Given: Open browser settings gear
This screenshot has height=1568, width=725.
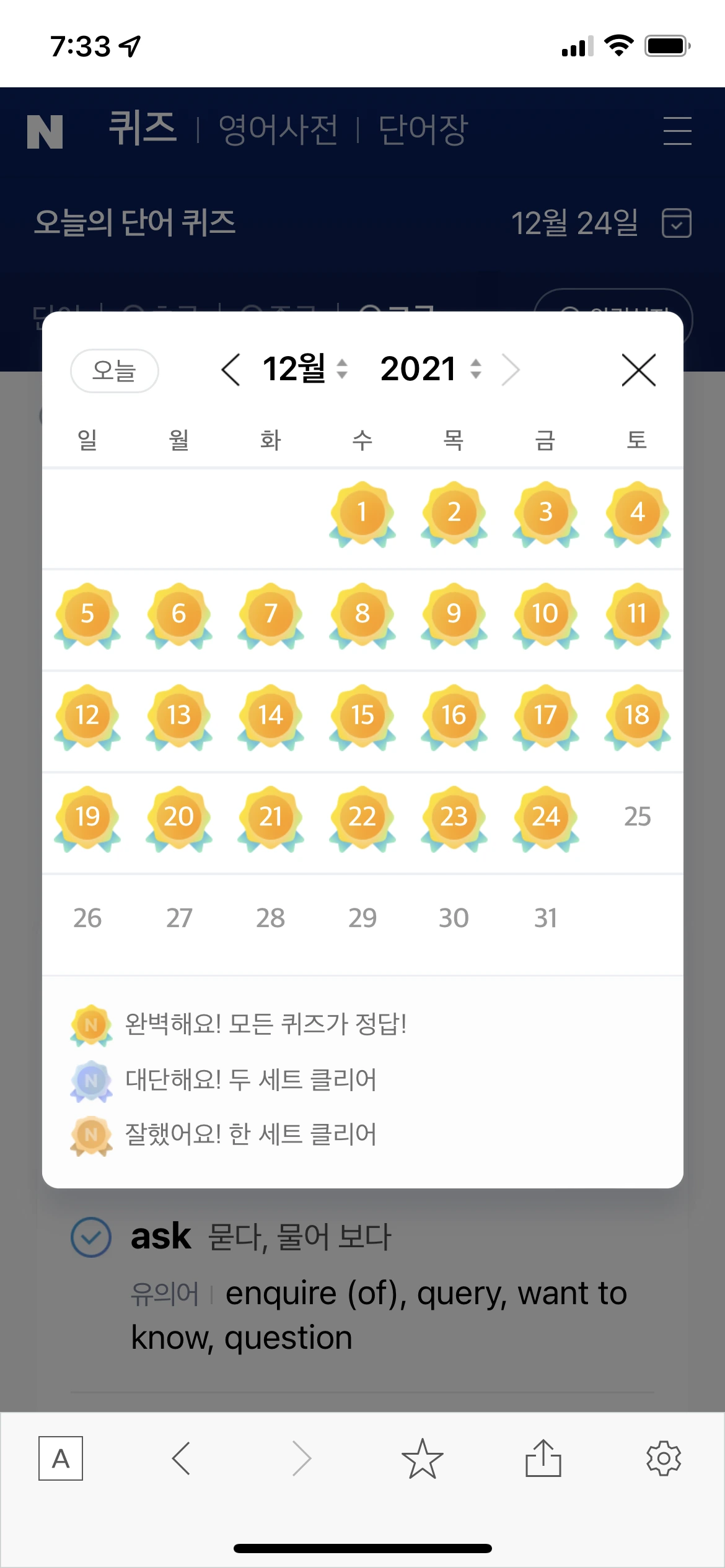Looking at the screenshot, I should point(664,1458).
